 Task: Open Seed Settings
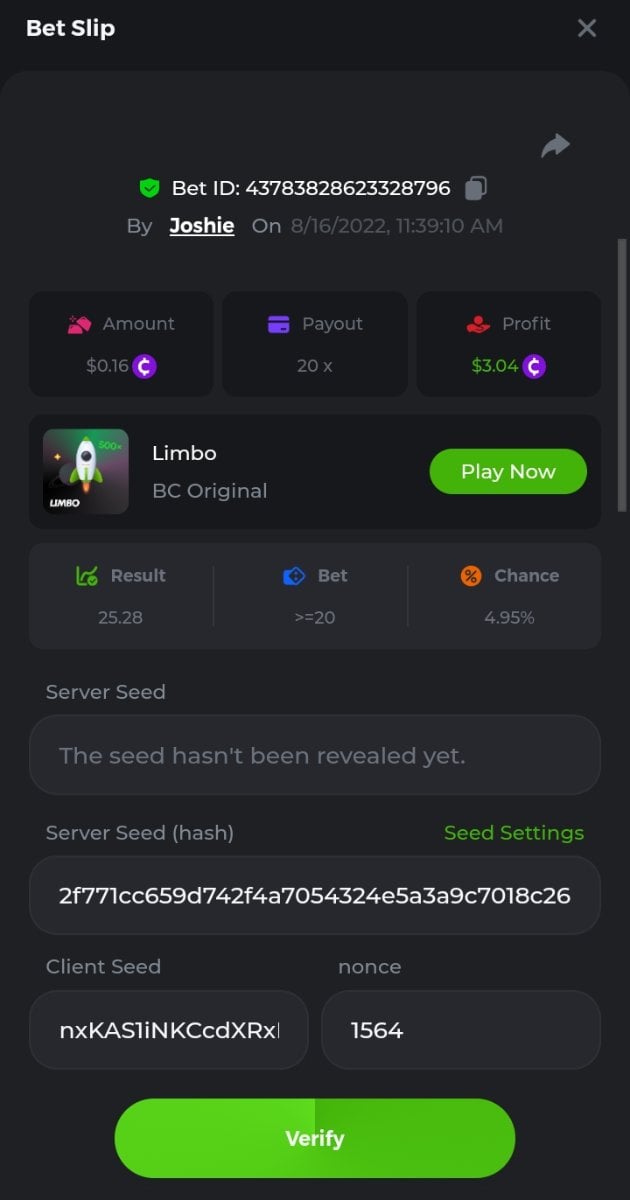tap(513, 833)
